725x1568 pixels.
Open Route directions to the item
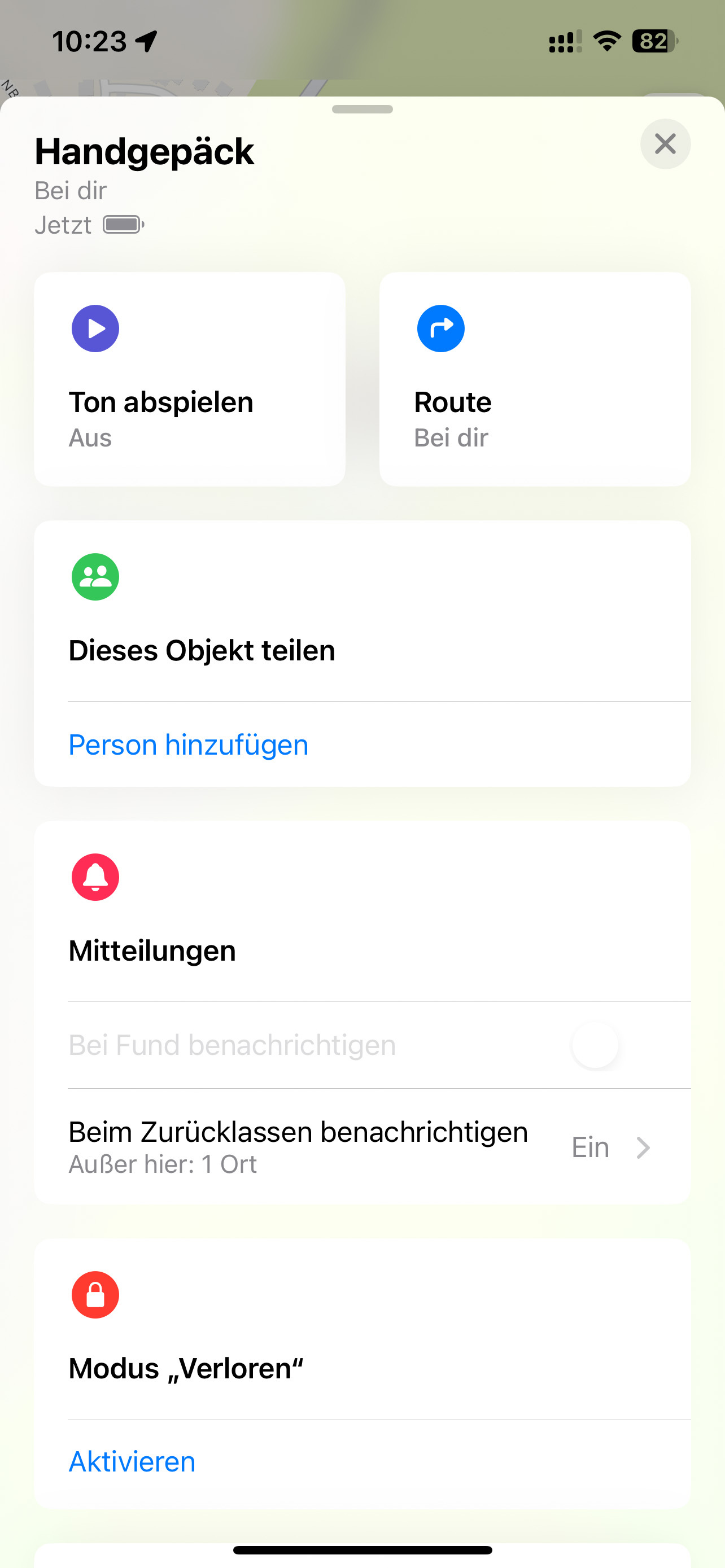pos(535,379)
